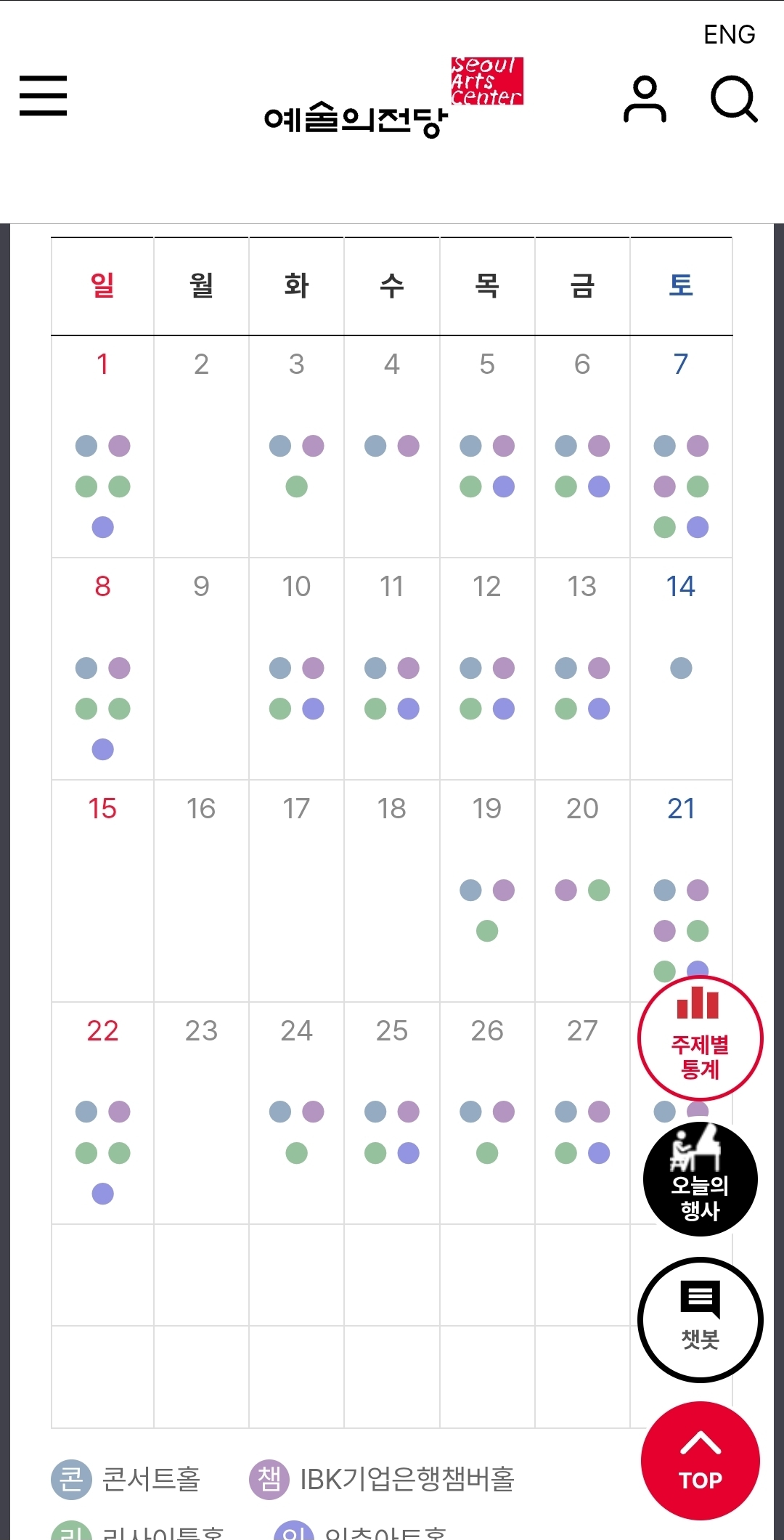This screenshot has width=784, height=1540.
Task: Open the user account icon
Action: pyautogui.click(x=645, y=99)
